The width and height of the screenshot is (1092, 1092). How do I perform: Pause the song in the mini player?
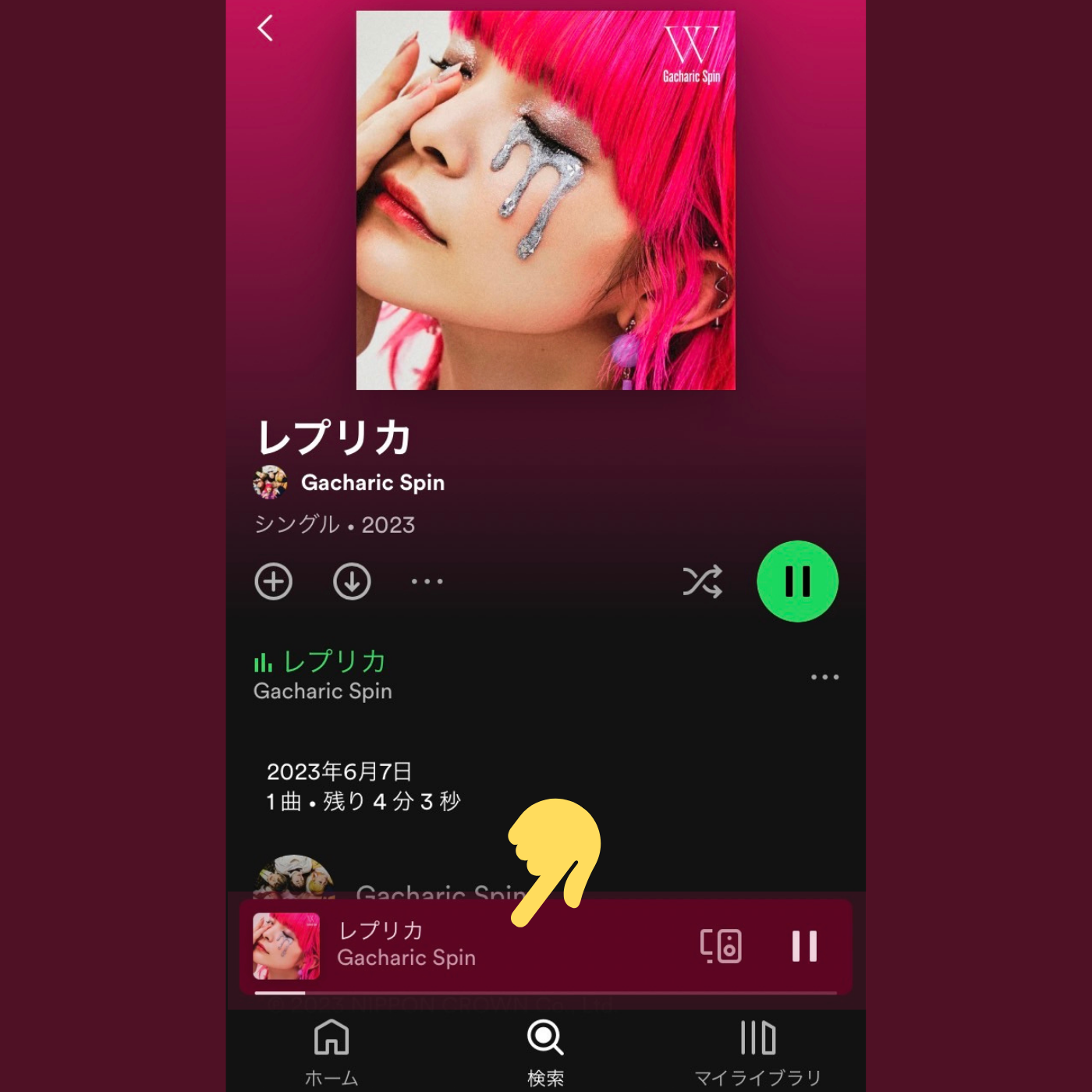coord(804,946)
